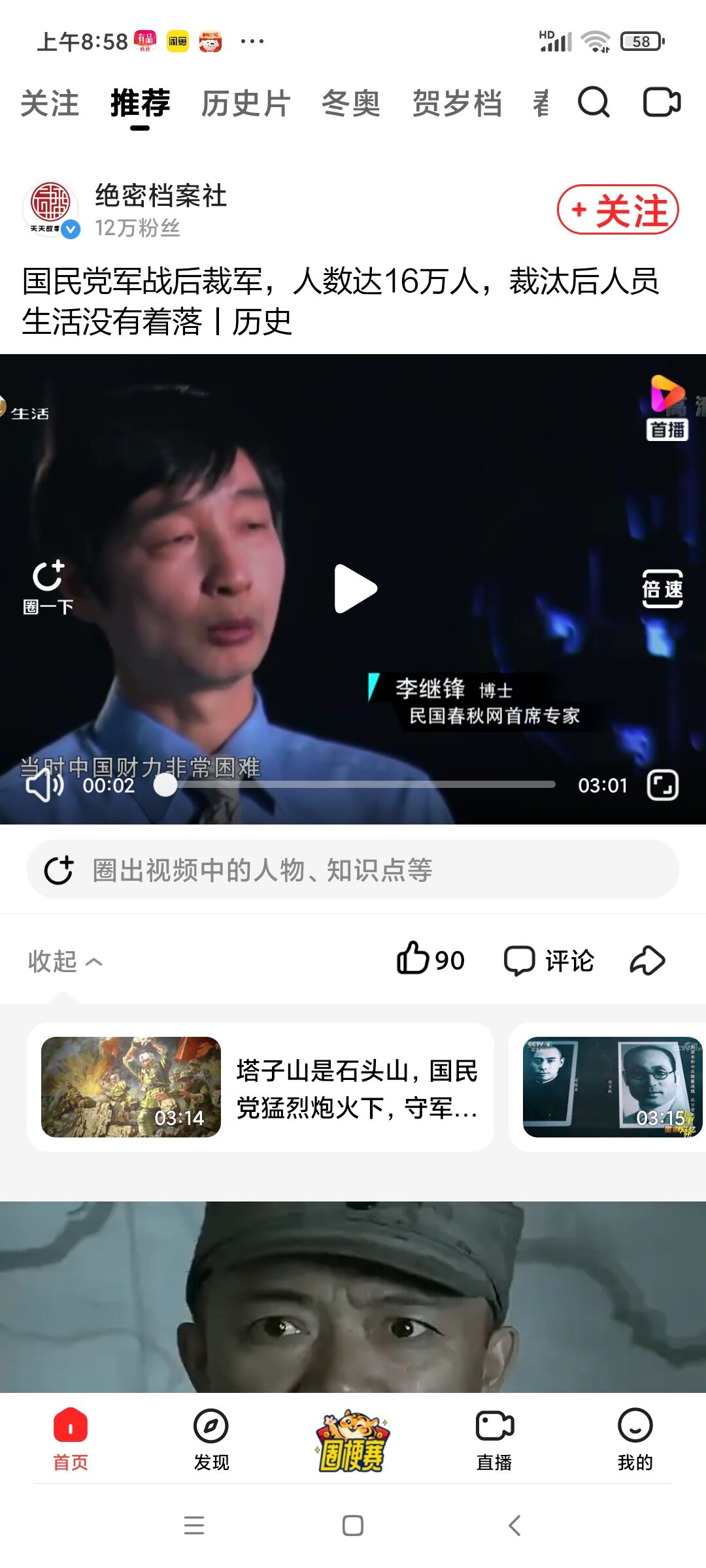Enter fullscreen mode
The image size is (706, 1568).
coord(662,785)
